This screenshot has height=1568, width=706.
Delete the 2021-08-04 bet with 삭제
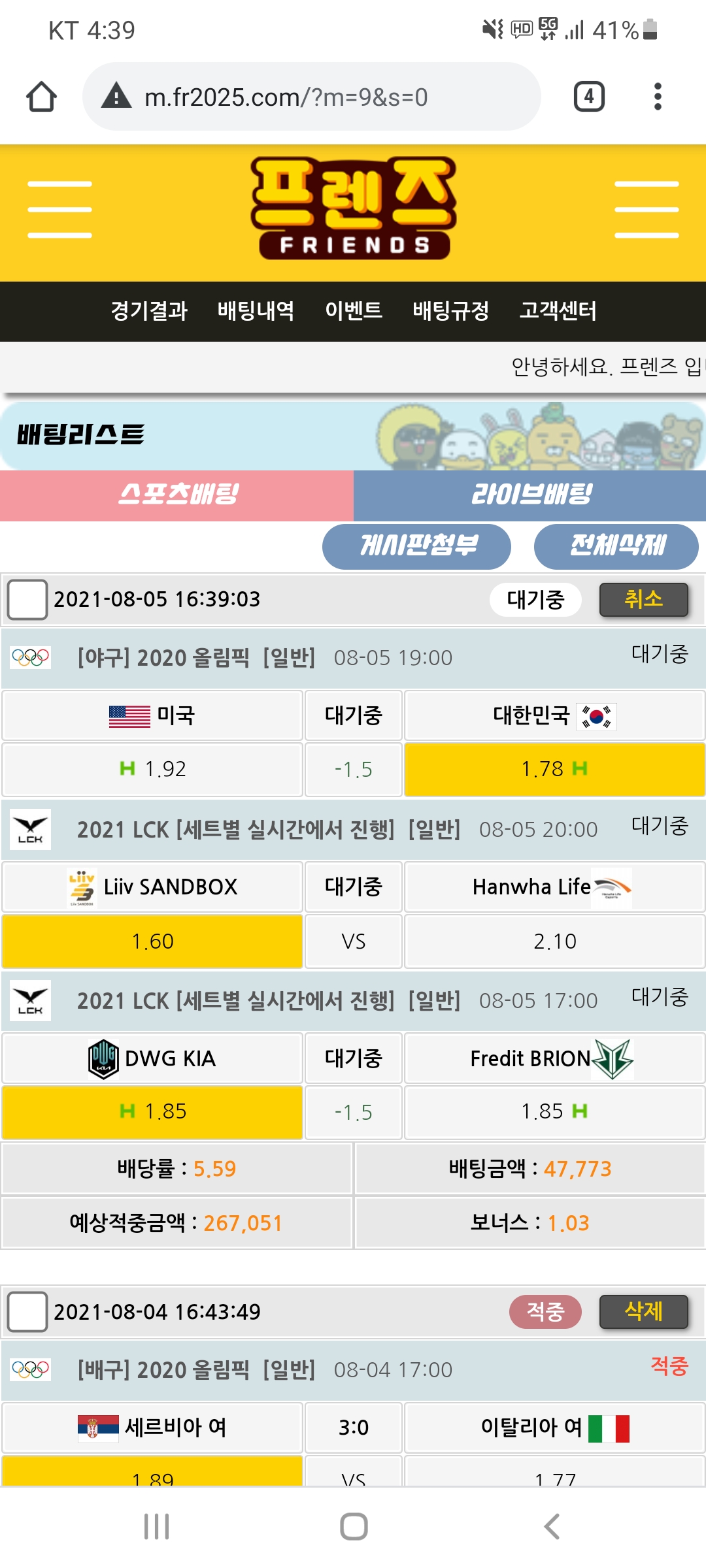click(x=643, y=1311)
